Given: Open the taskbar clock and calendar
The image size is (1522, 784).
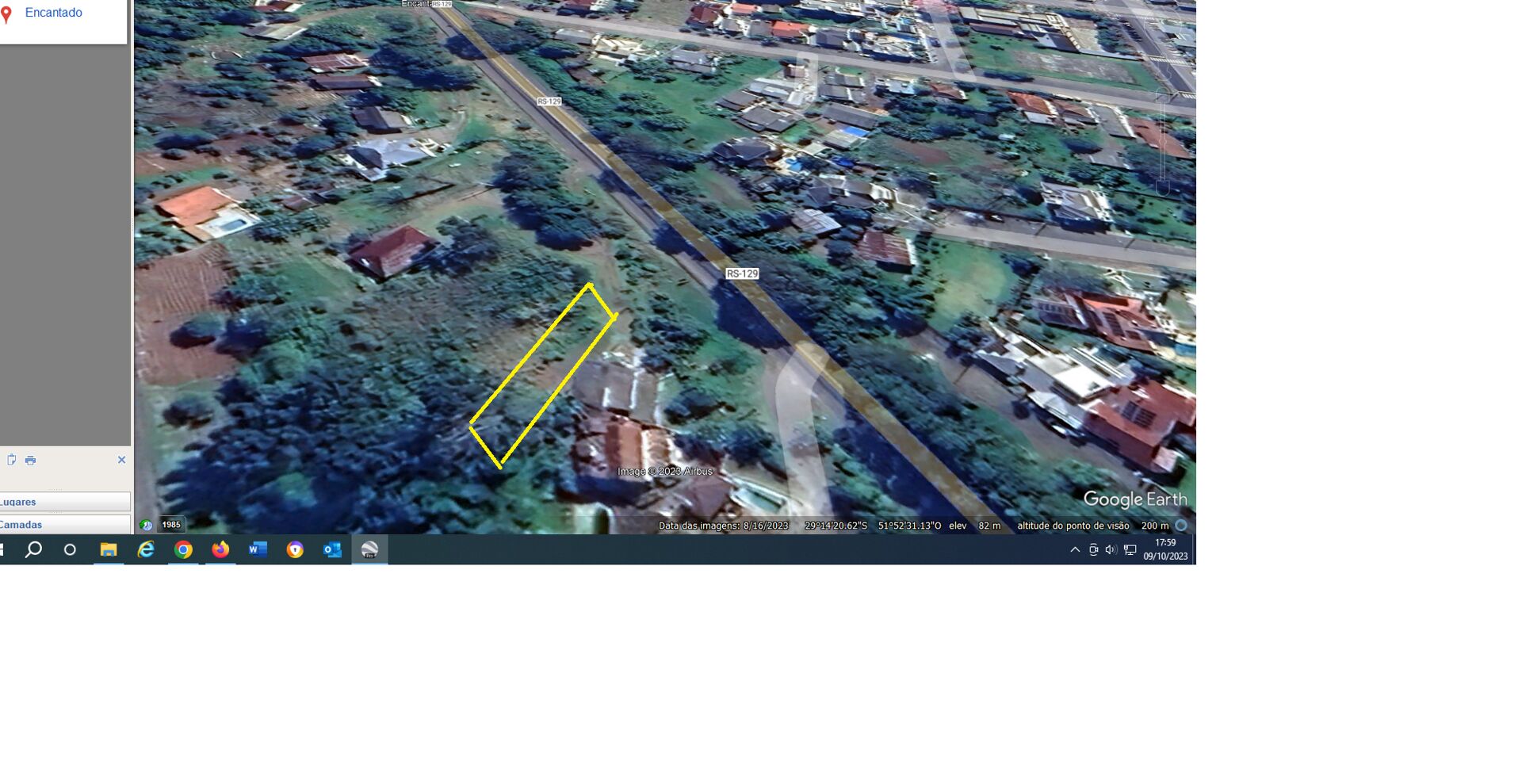Looking at the screenshot, I should [x=1165, y=549].
